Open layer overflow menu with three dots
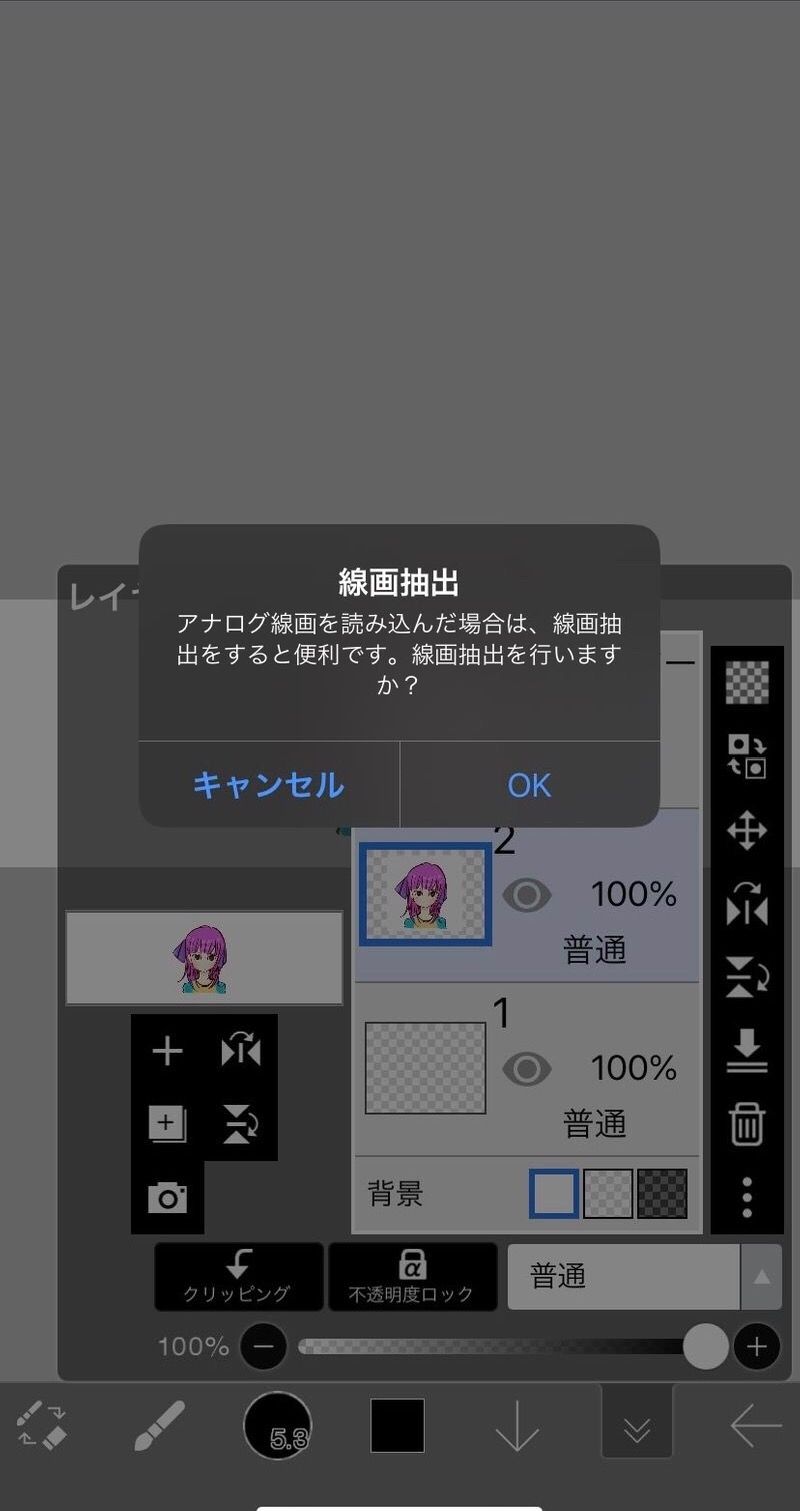800x1511 pixels. 747,1196
